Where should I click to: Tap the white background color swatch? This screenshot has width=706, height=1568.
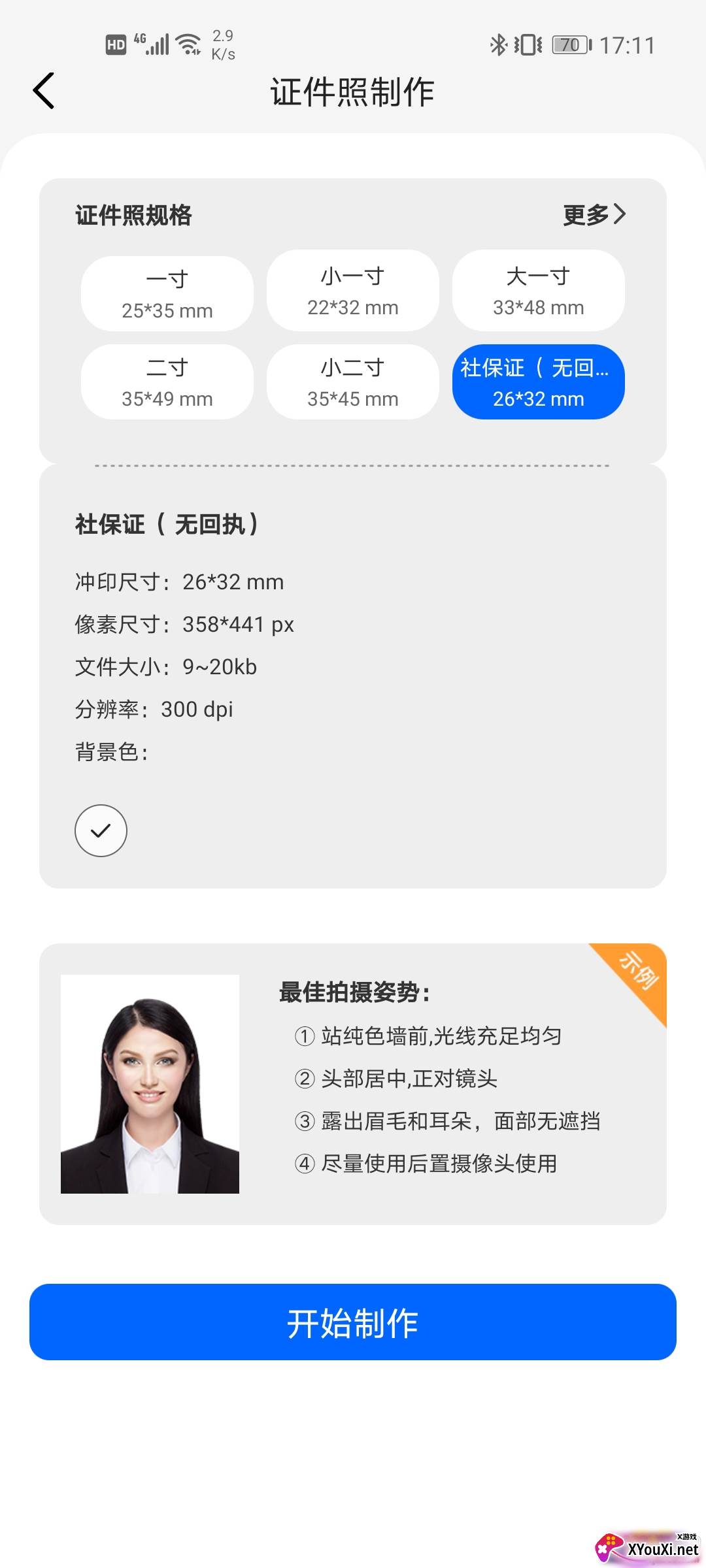(101, 830)
